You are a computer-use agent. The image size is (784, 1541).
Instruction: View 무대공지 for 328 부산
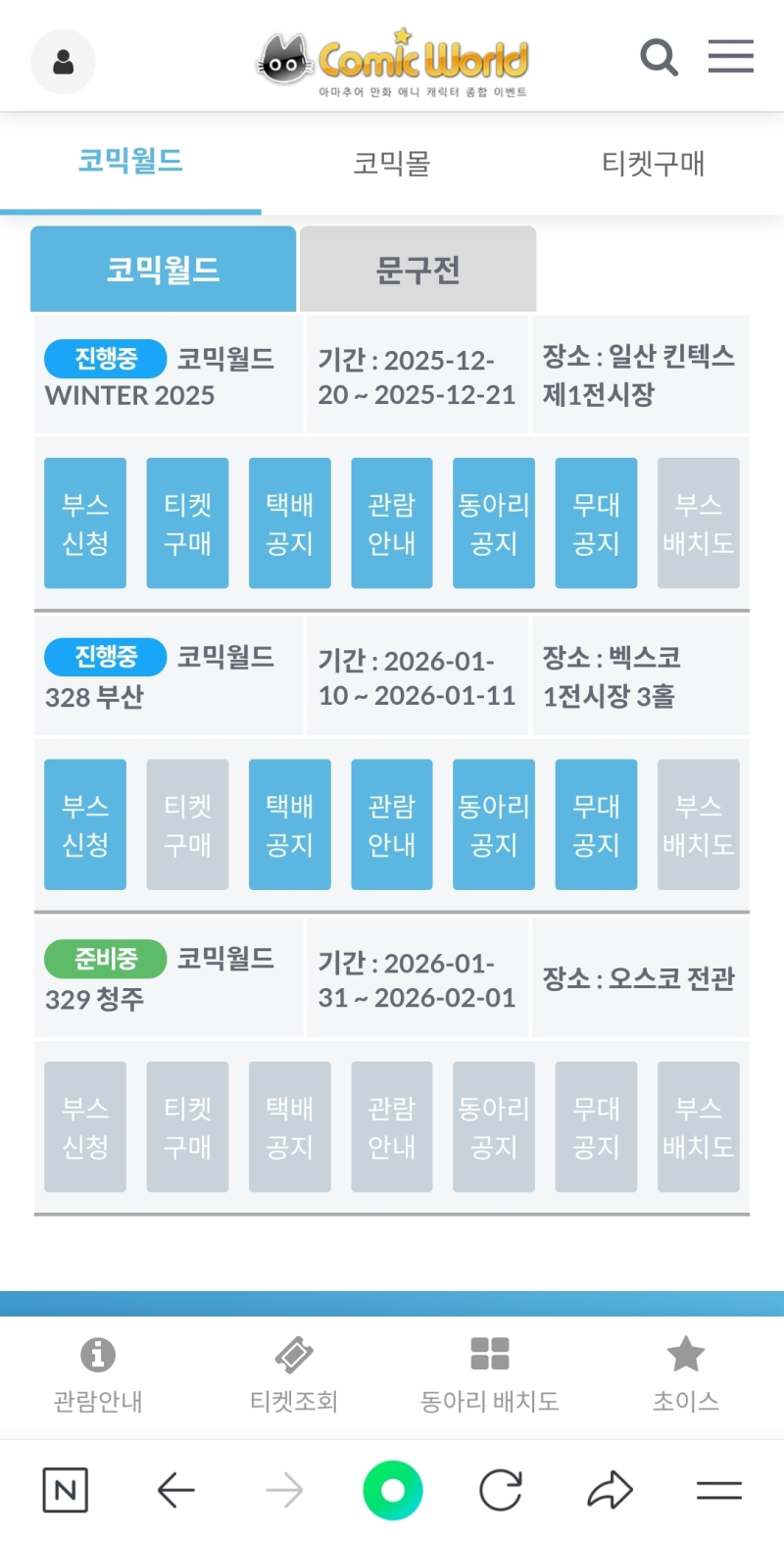click(596, 824)
